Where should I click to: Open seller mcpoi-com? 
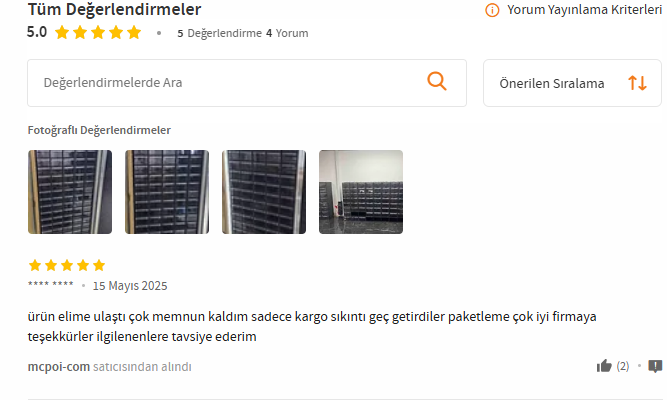coord(59,367)
